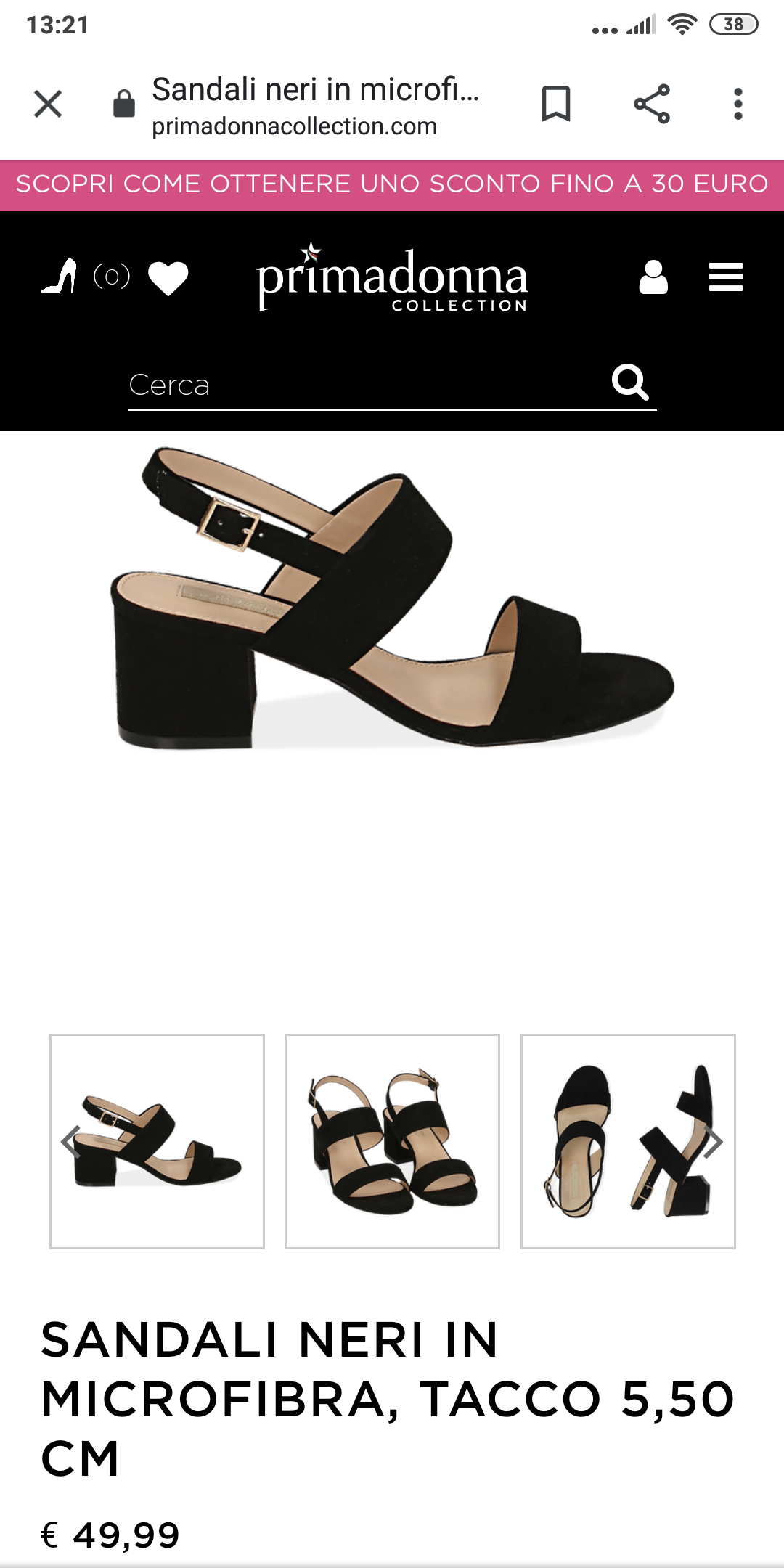The width and height of the screenshot is (784, 1568).
Task: Bookmark this page
Action: [556, 104]
